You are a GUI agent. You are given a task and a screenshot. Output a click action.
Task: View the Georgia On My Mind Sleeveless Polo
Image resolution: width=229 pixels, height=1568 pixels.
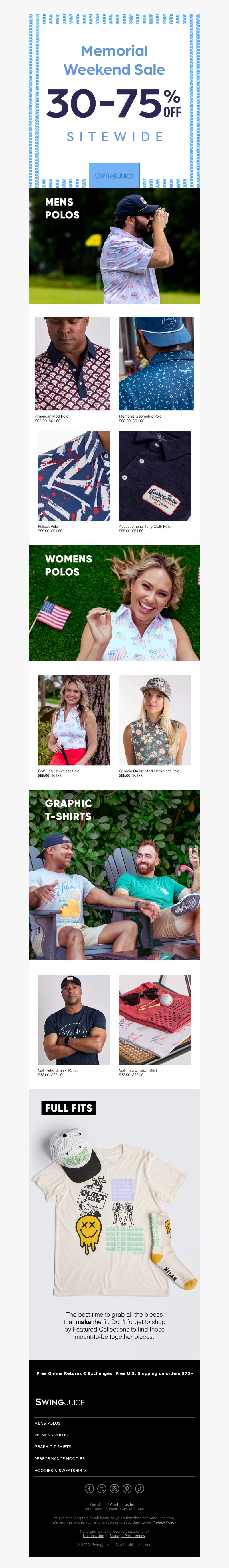point(155,720)
